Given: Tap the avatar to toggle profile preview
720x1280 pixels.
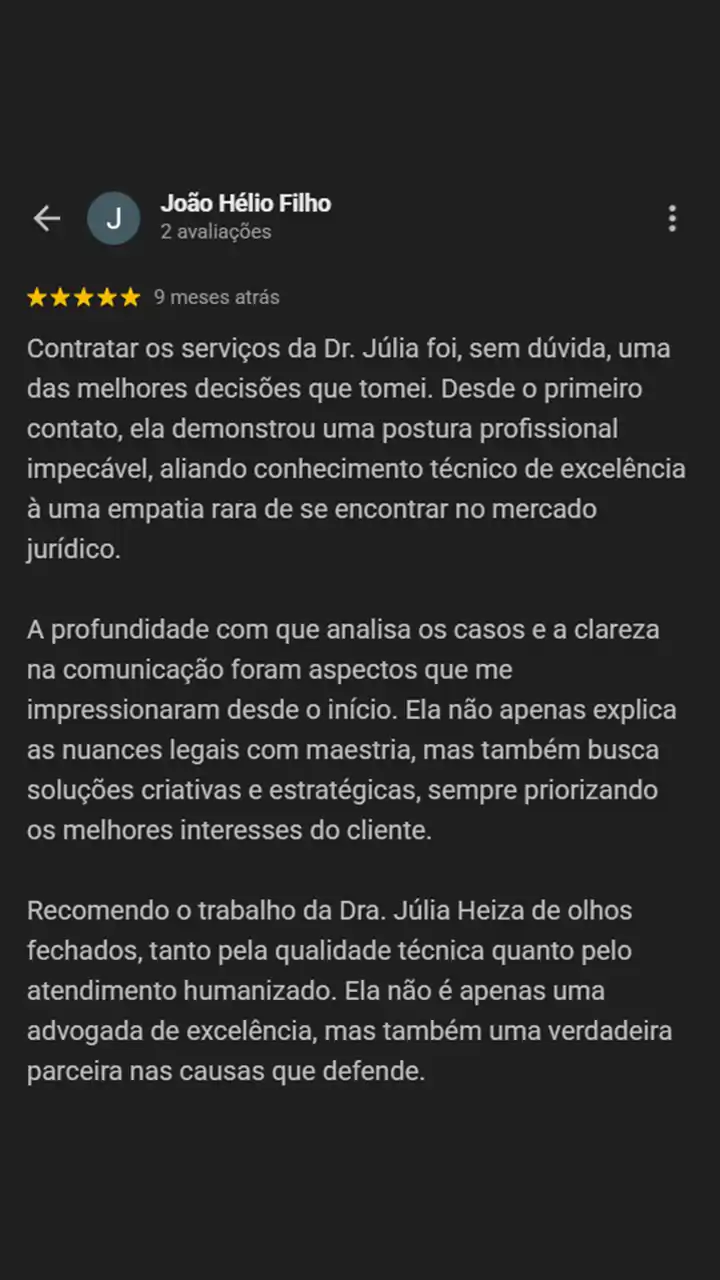Looking at the screenshot, I should [x=114, y=218].
